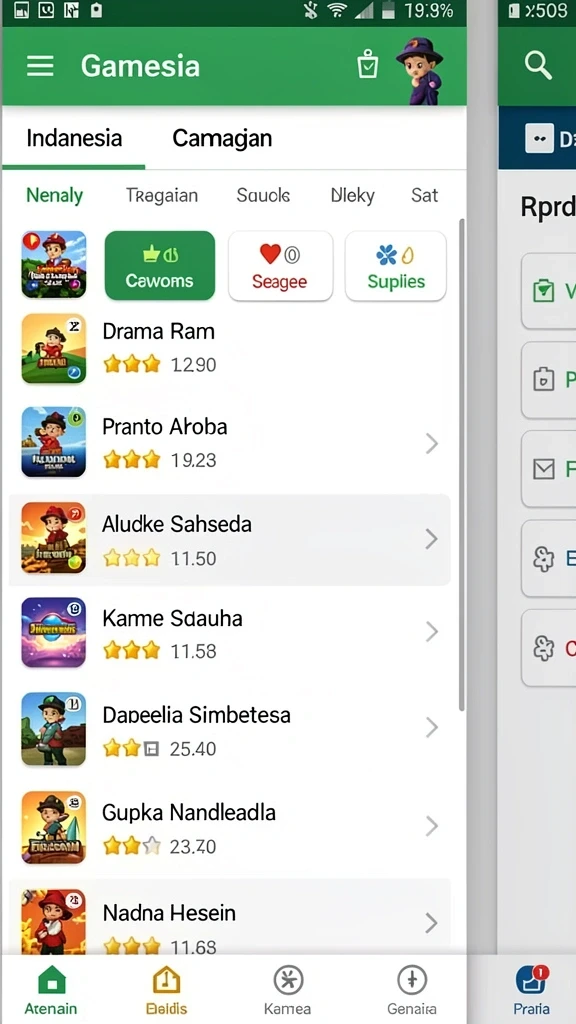Choose the Dleky category
The height and width of the screenshot is (1024, 576).
tap(353, 195)
